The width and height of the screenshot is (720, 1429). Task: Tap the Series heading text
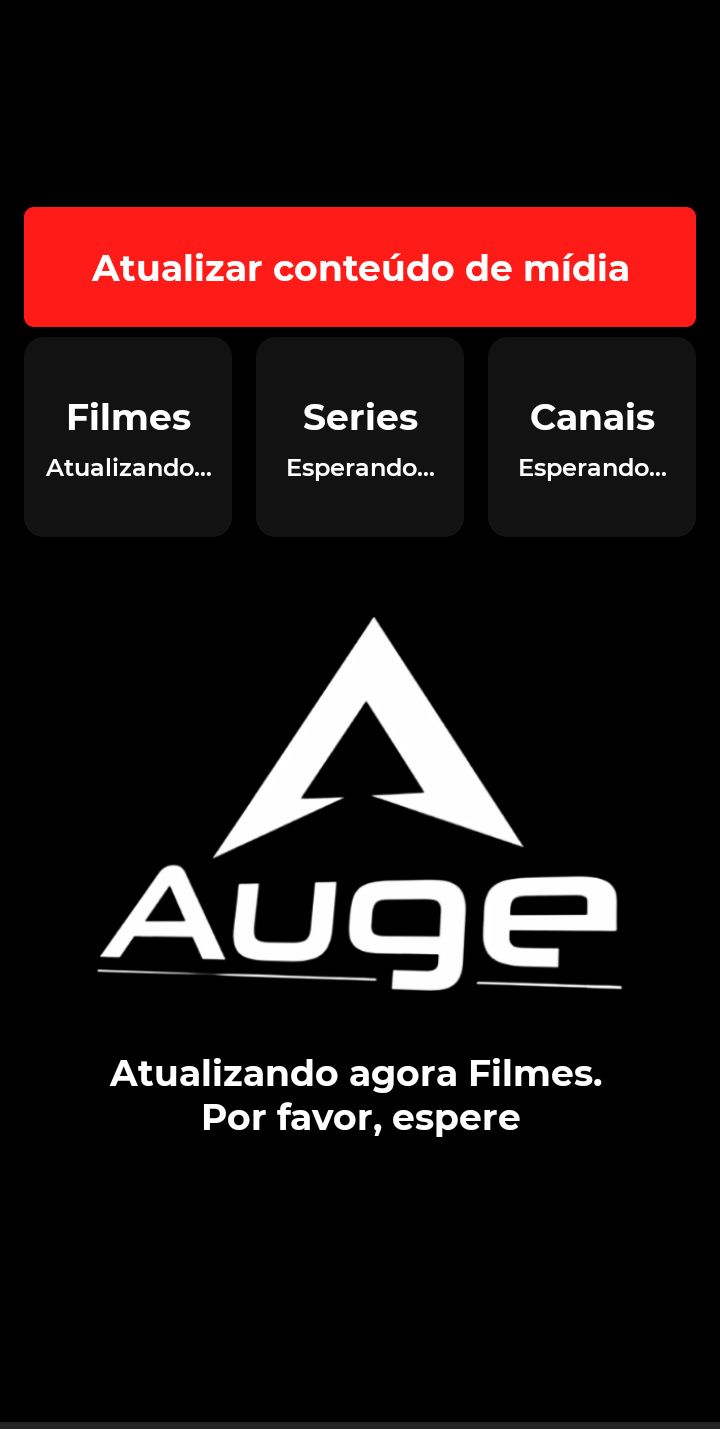360,417
